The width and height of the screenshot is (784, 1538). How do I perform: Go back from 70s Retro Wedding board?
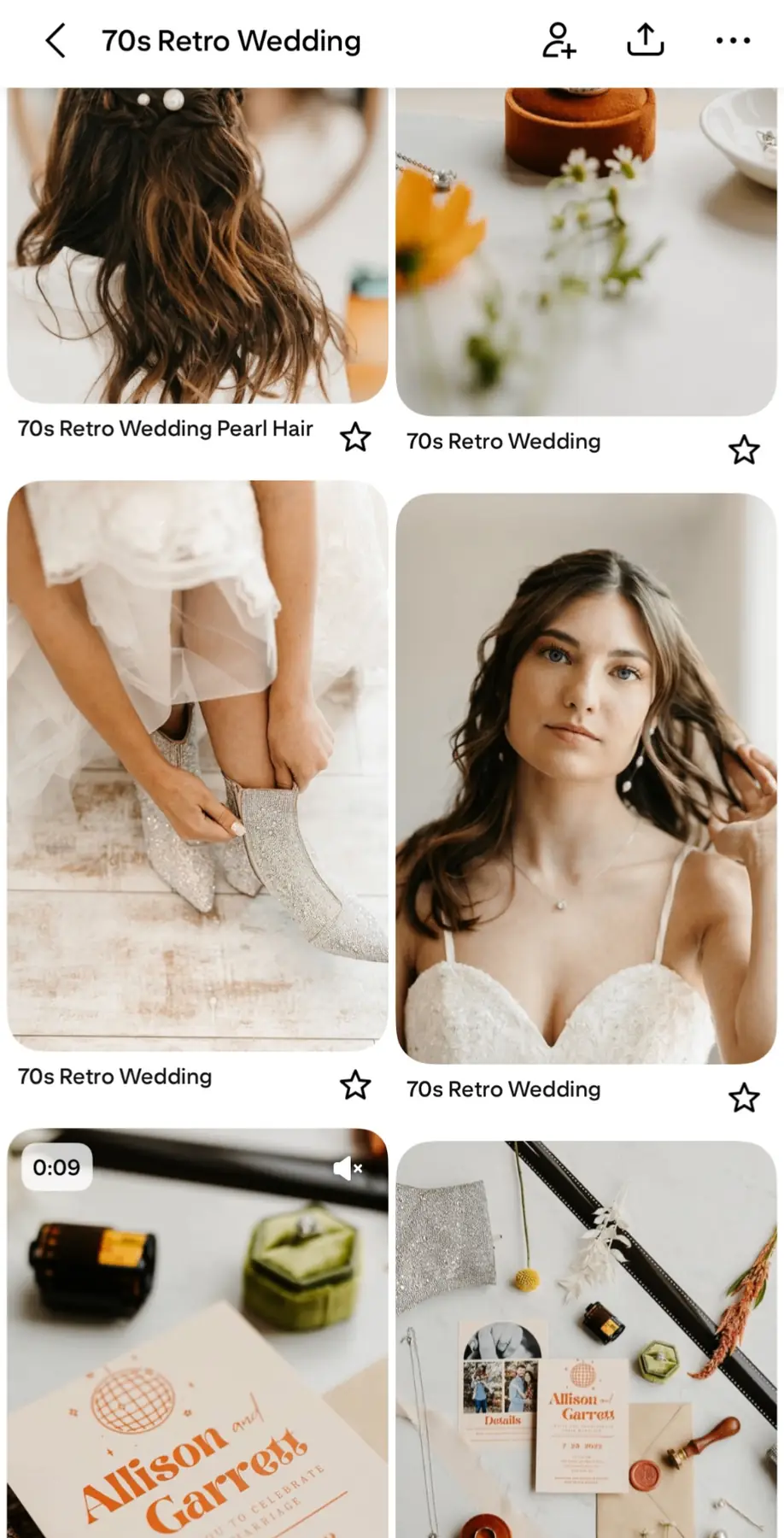pos(56,40)
